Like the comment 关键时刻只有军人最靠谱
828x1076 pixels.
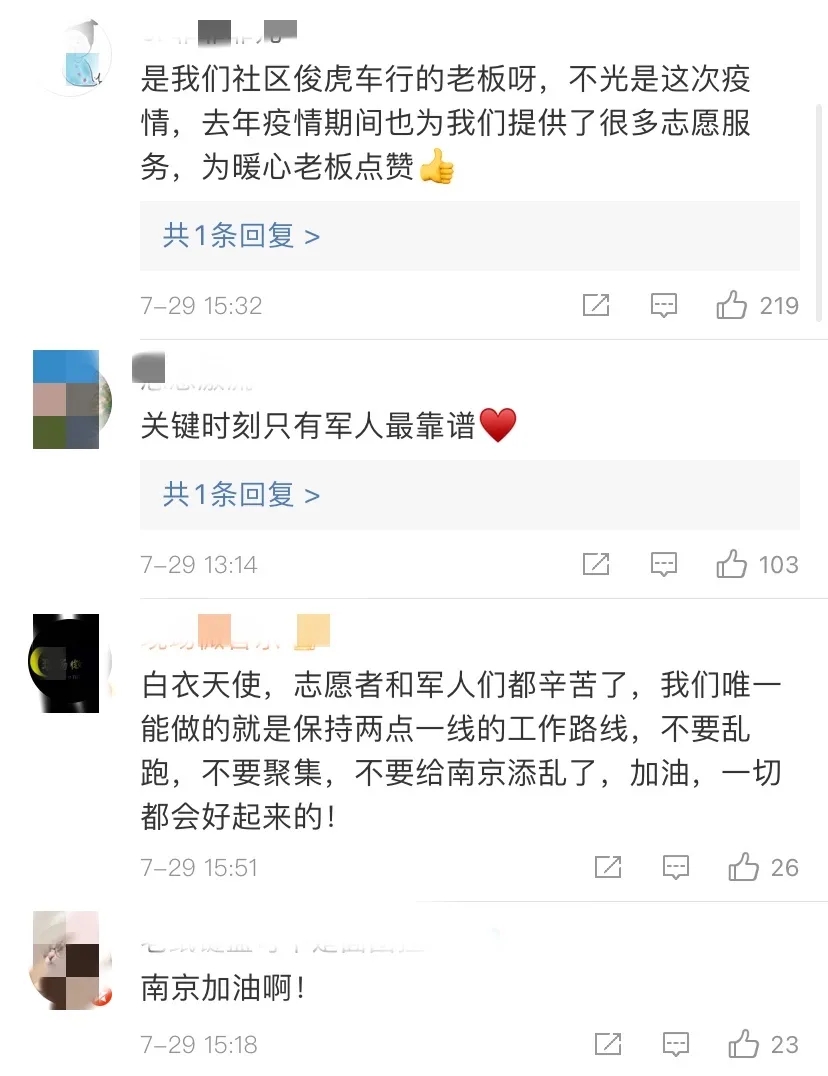click(x=732, y=564)
